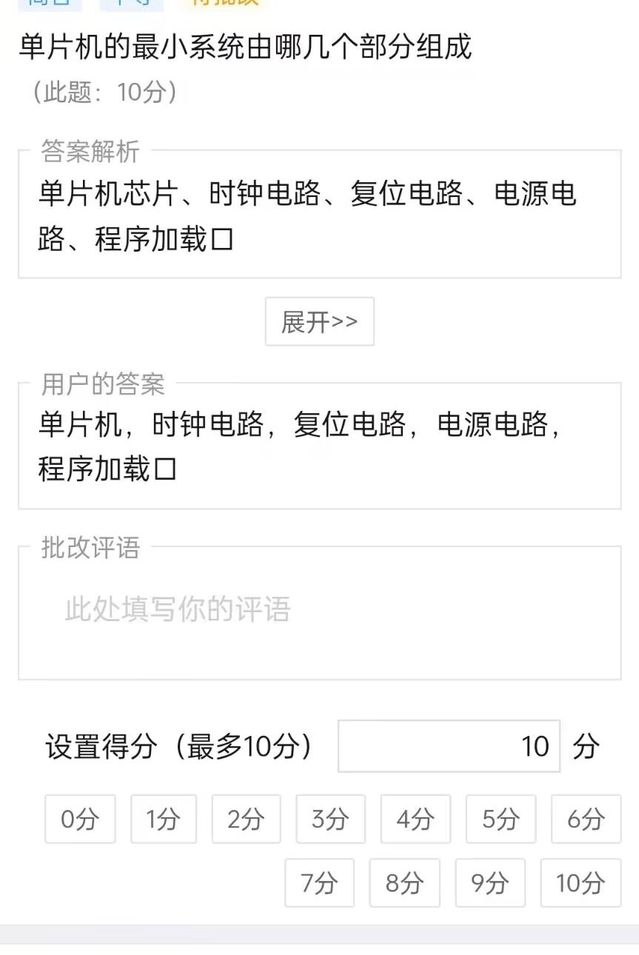Select the 1分 score button
The image size is (639, 955).
[x=163, y=819]
